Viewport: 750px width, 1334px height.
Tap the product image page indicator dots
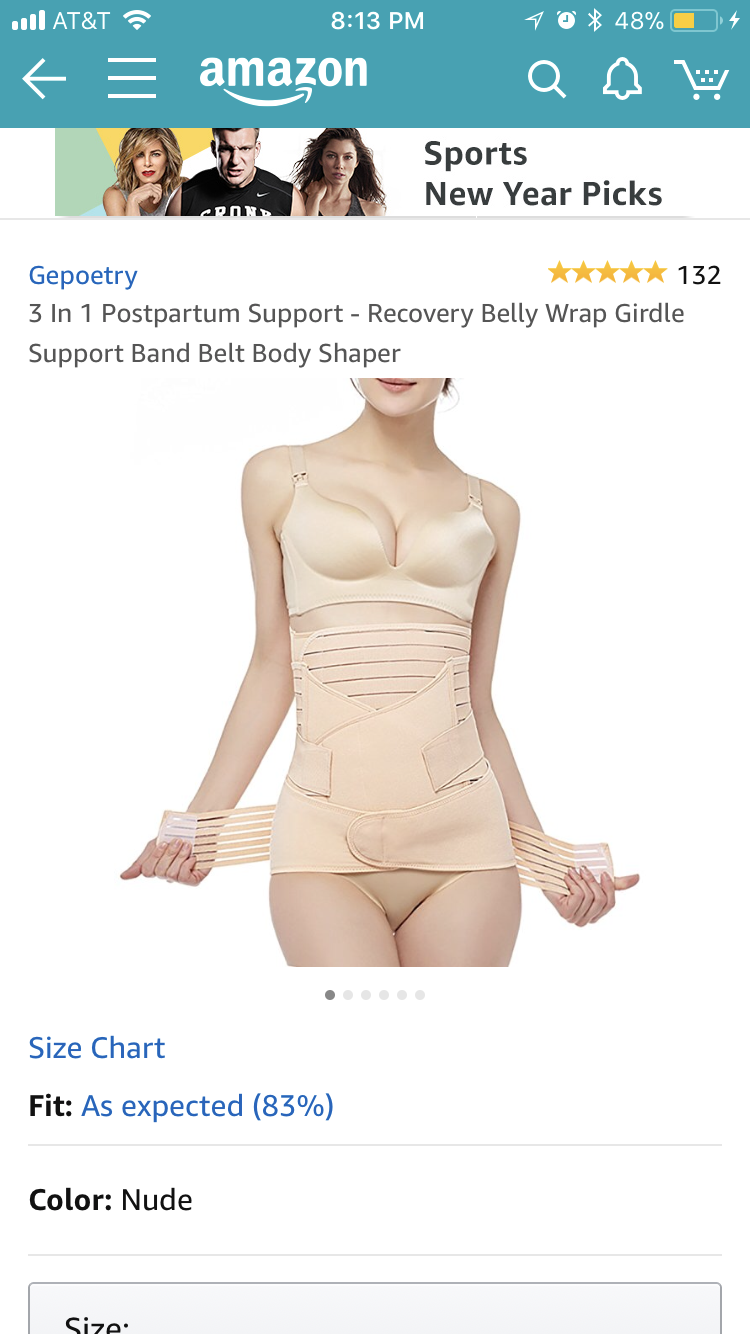pyautogui.click(x=375, y=995)
